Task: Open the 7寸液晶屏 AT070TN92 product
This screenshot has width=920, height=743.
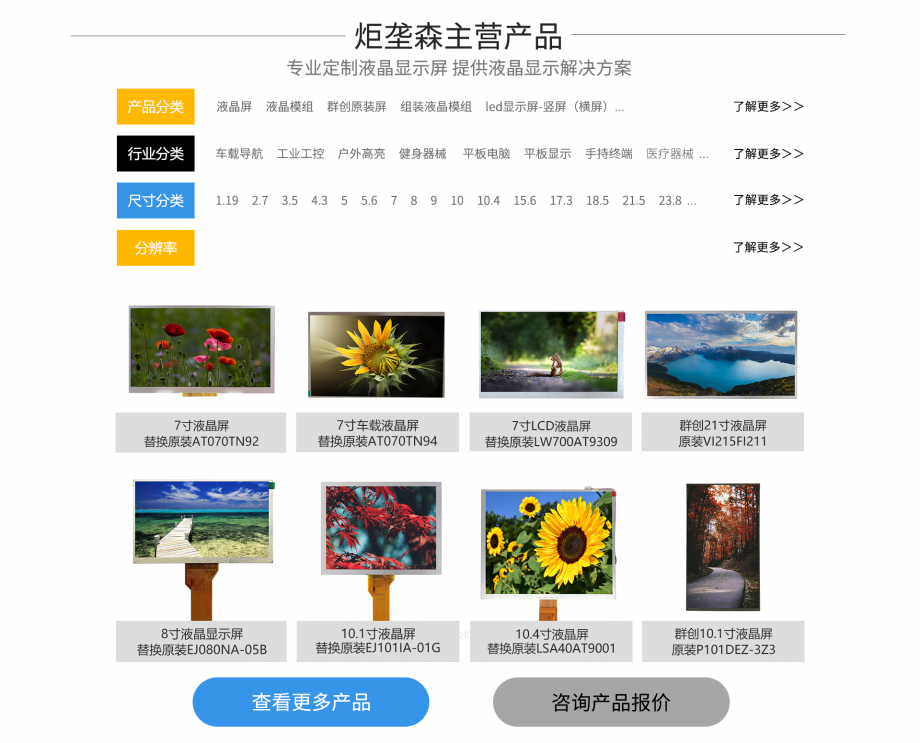Action: [x=201, y=432]
